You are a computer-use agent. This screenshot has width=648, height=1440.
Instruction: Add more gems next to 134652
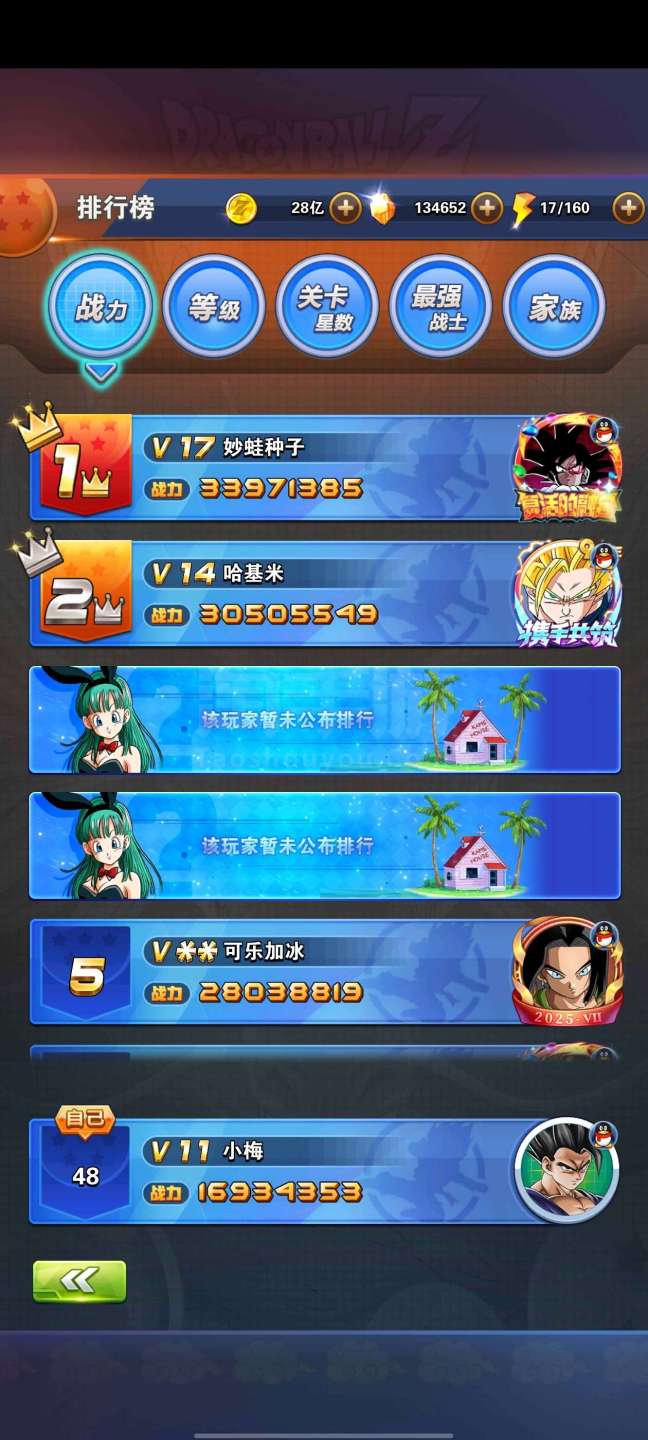coord(487,208)
